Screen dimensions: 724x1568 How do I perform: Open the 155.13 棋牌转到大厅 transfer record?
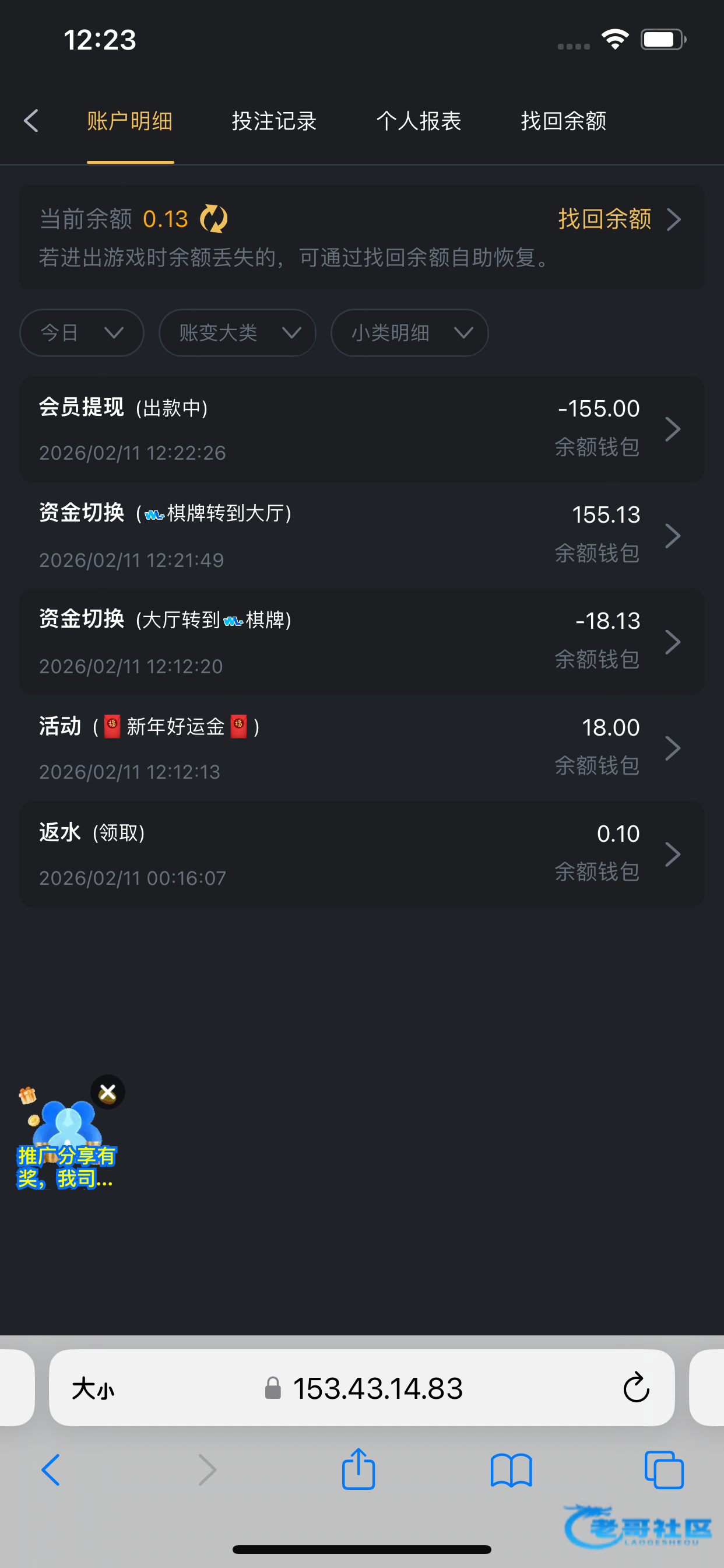(361, 535)
